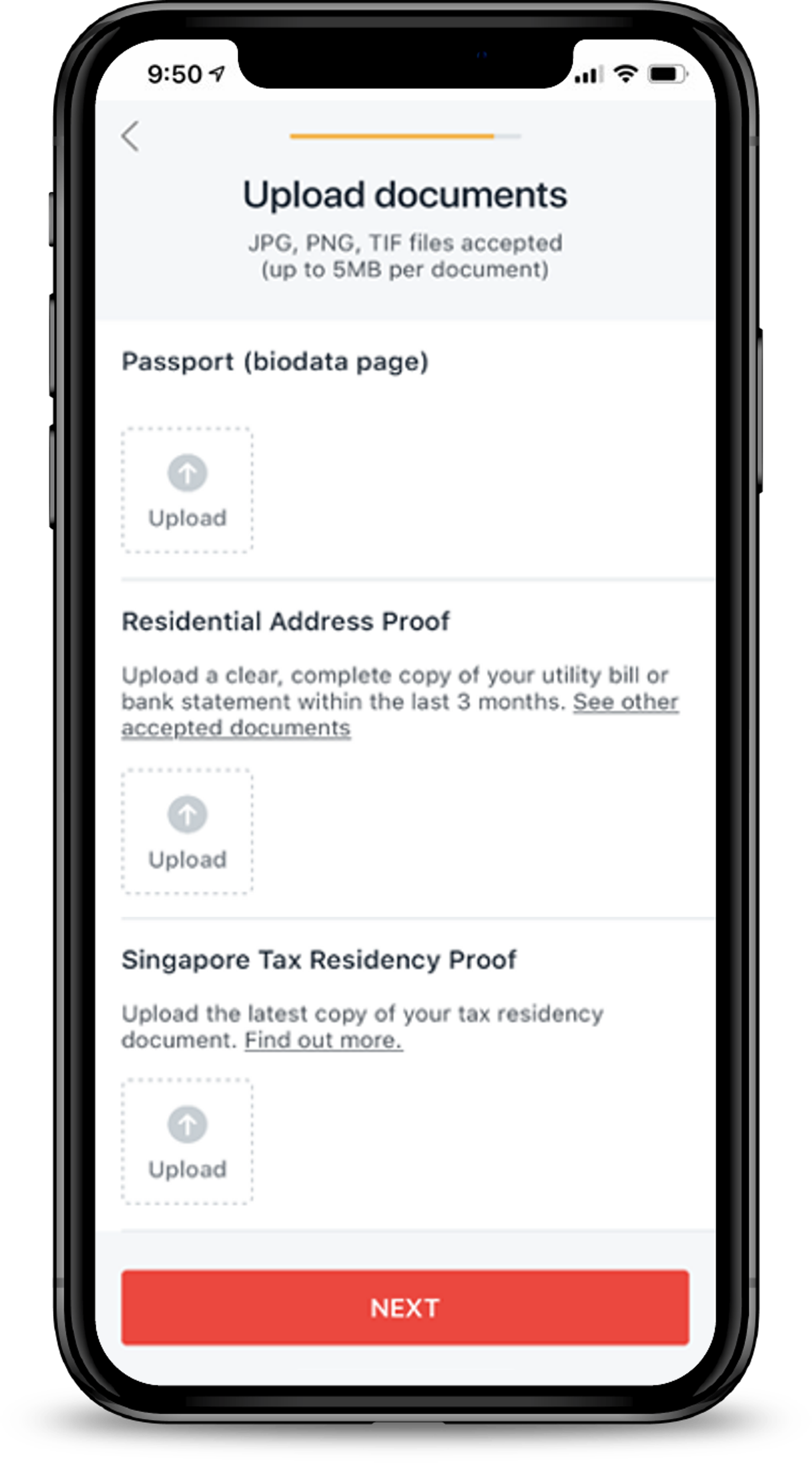
Task: Upload a residential address proof document
Action: tap(187, 832)
